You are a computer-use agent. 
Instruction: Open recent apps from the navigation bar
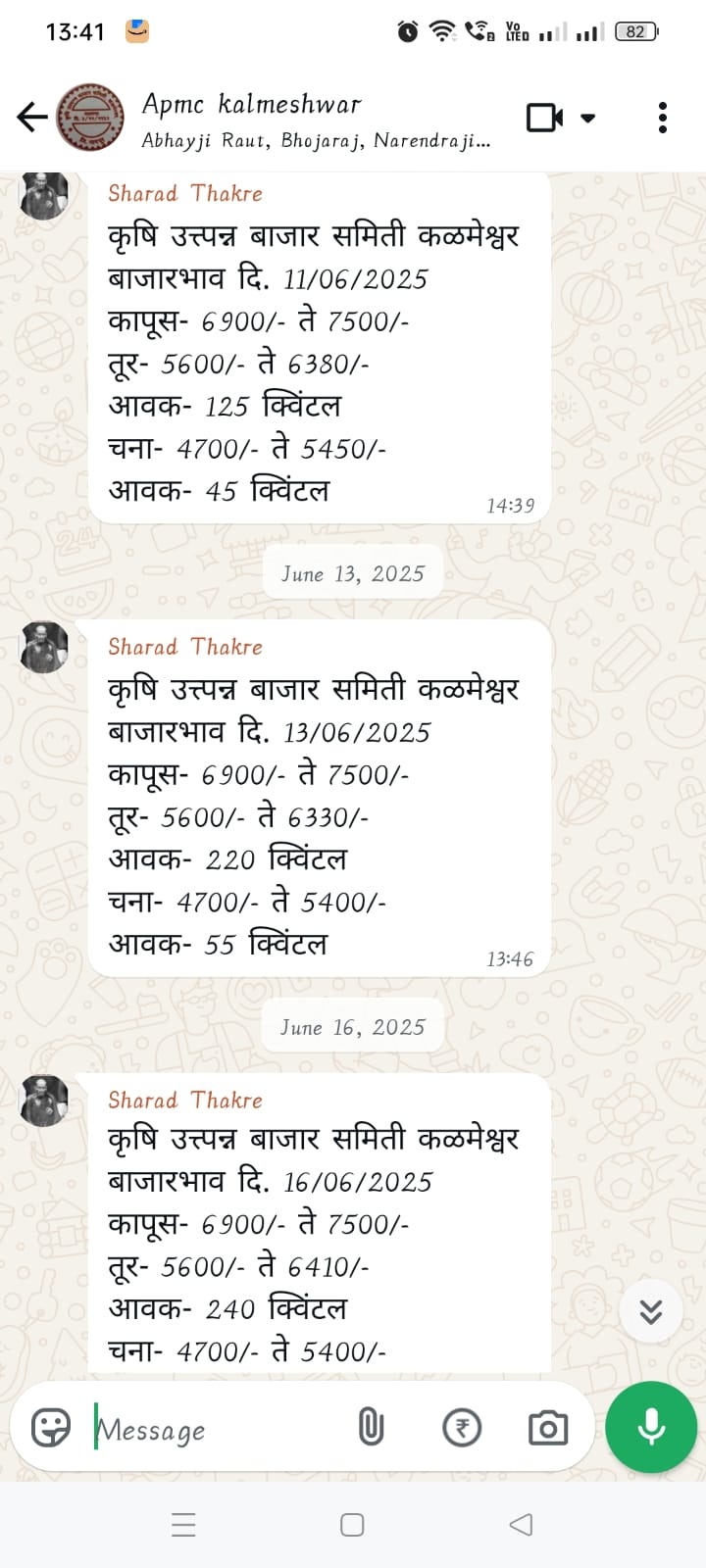click(183, 1524)
